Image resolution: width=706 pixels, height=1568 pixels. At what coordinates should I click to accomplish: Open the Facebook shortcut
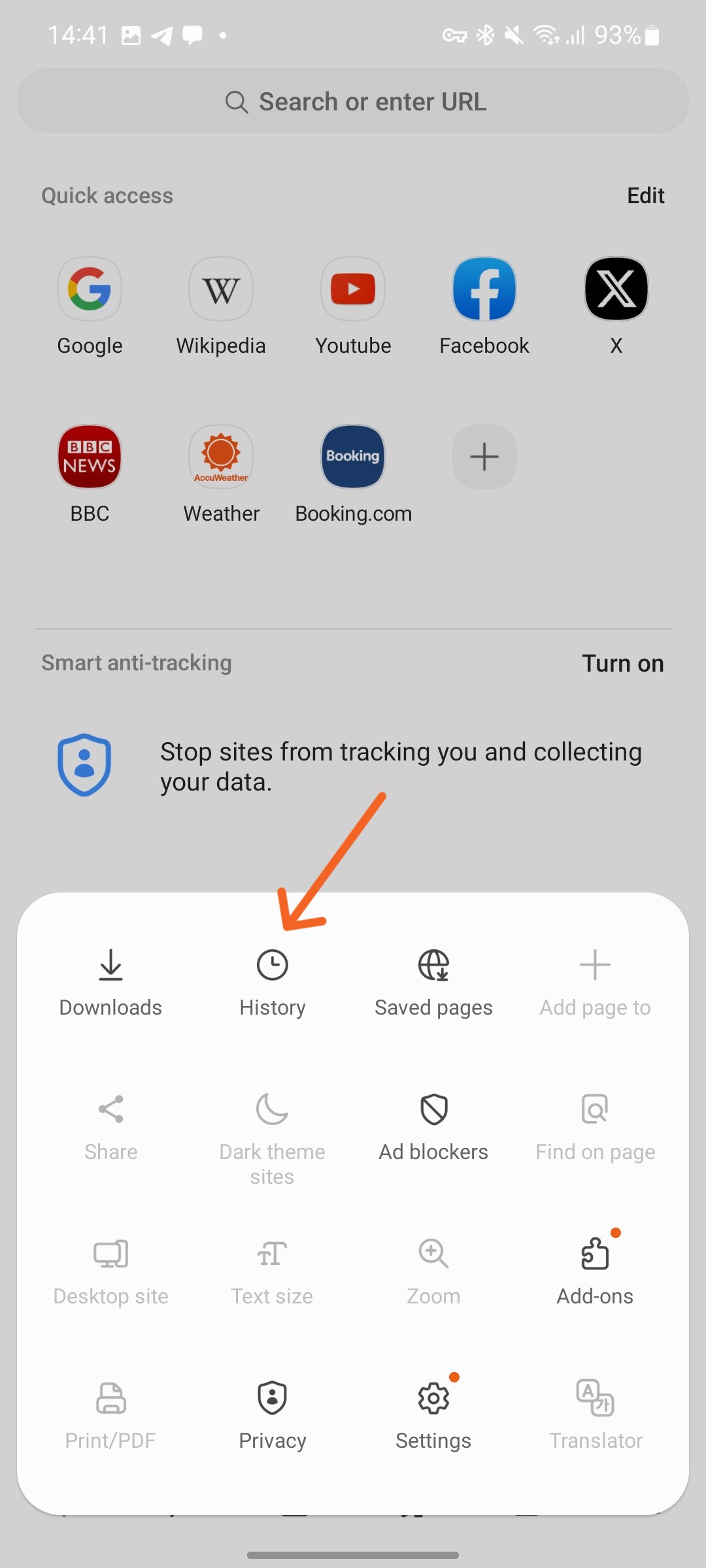[484, 289]
